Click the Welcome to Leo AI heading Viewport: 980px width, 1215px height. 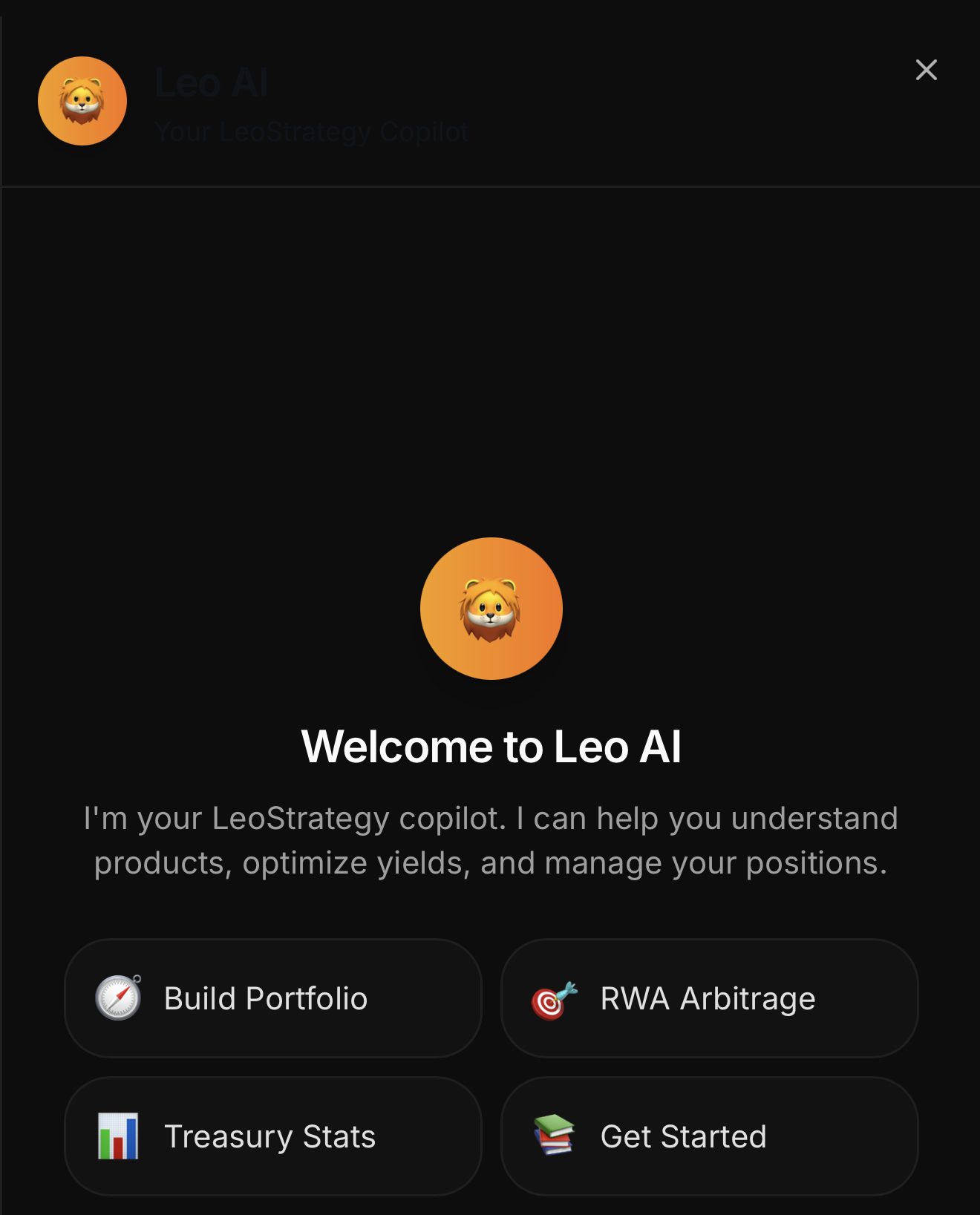(491, 747)
